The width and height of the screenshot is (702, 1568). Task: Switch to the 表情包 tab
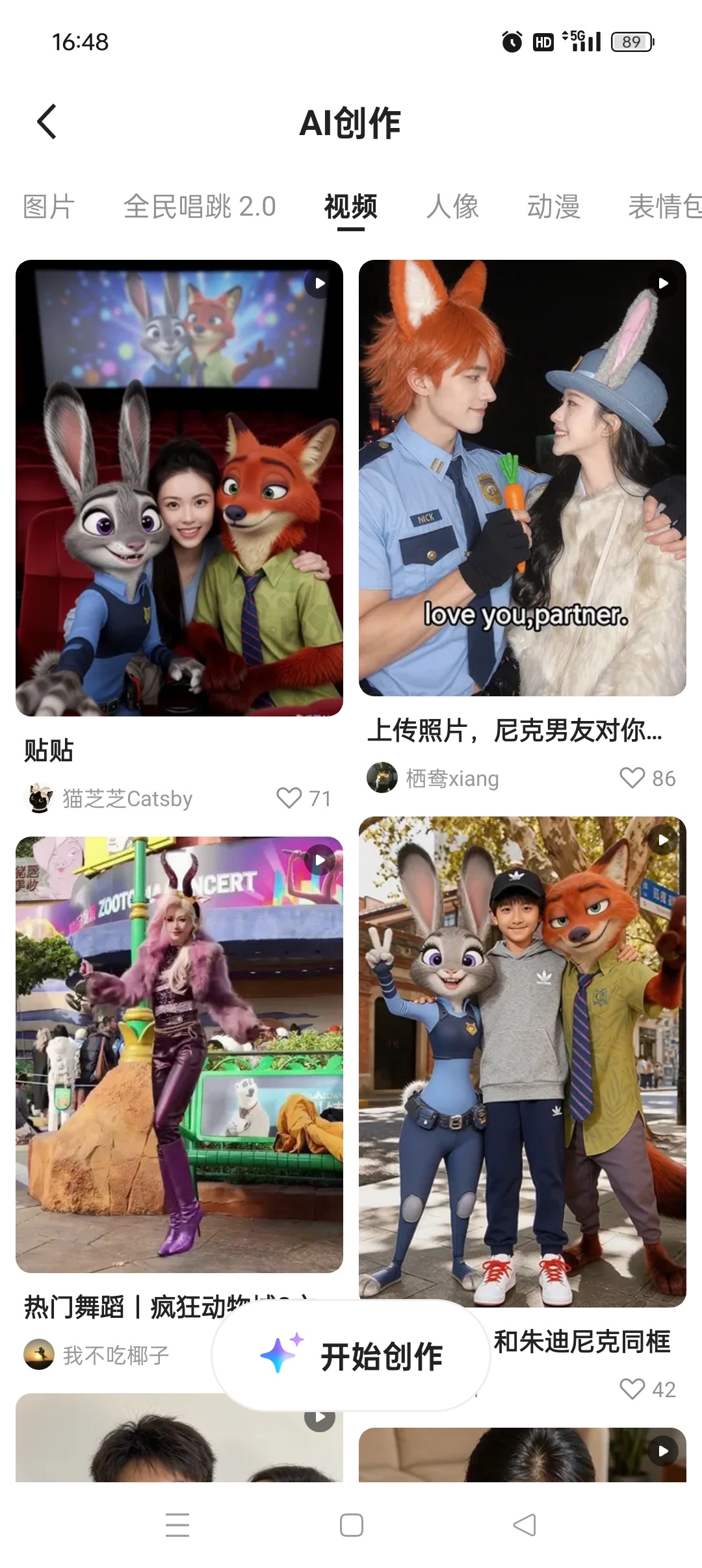pyautogui.click(x=663, y=207)
